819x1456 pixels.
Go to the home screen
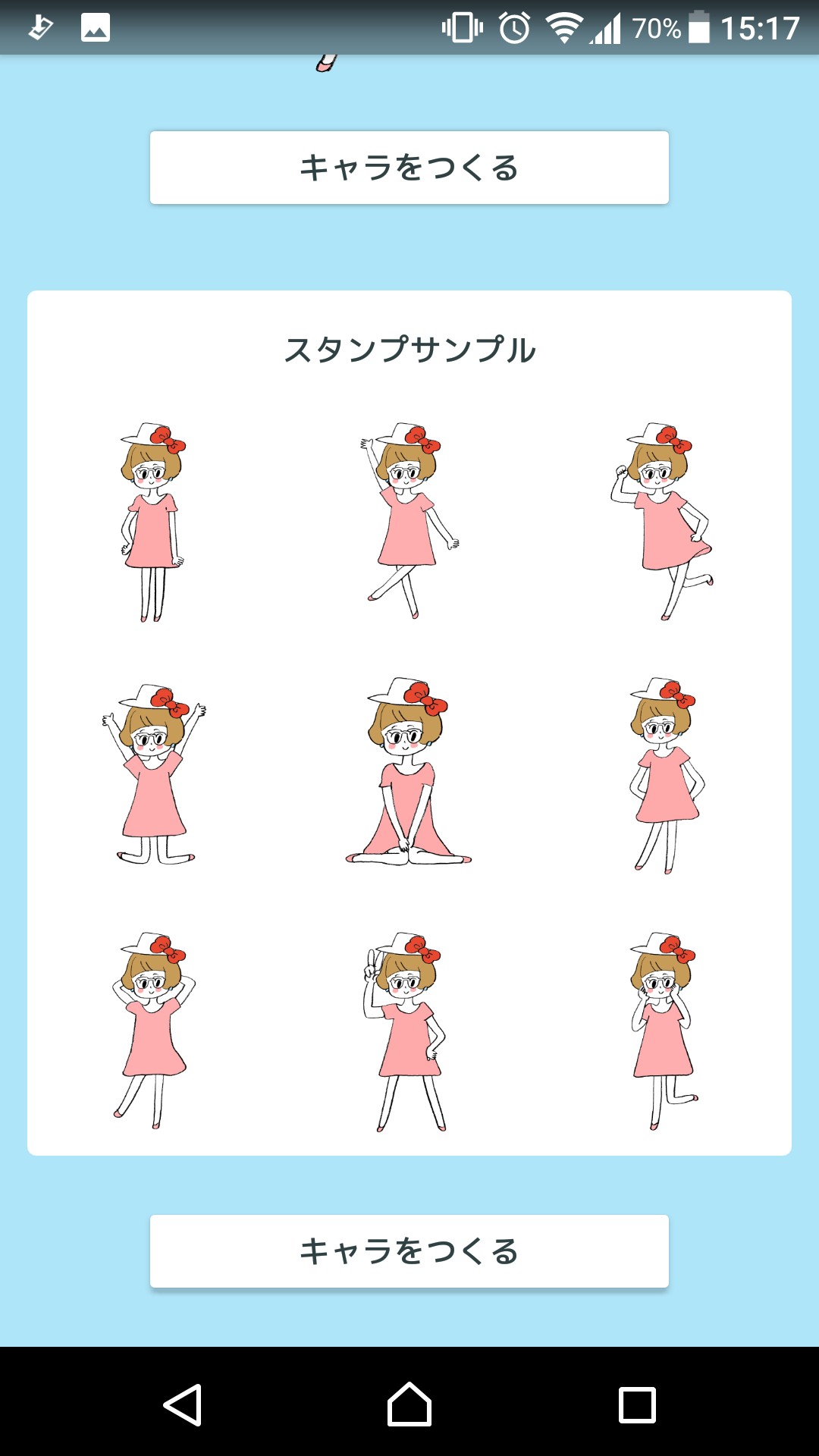point(409,1404)
